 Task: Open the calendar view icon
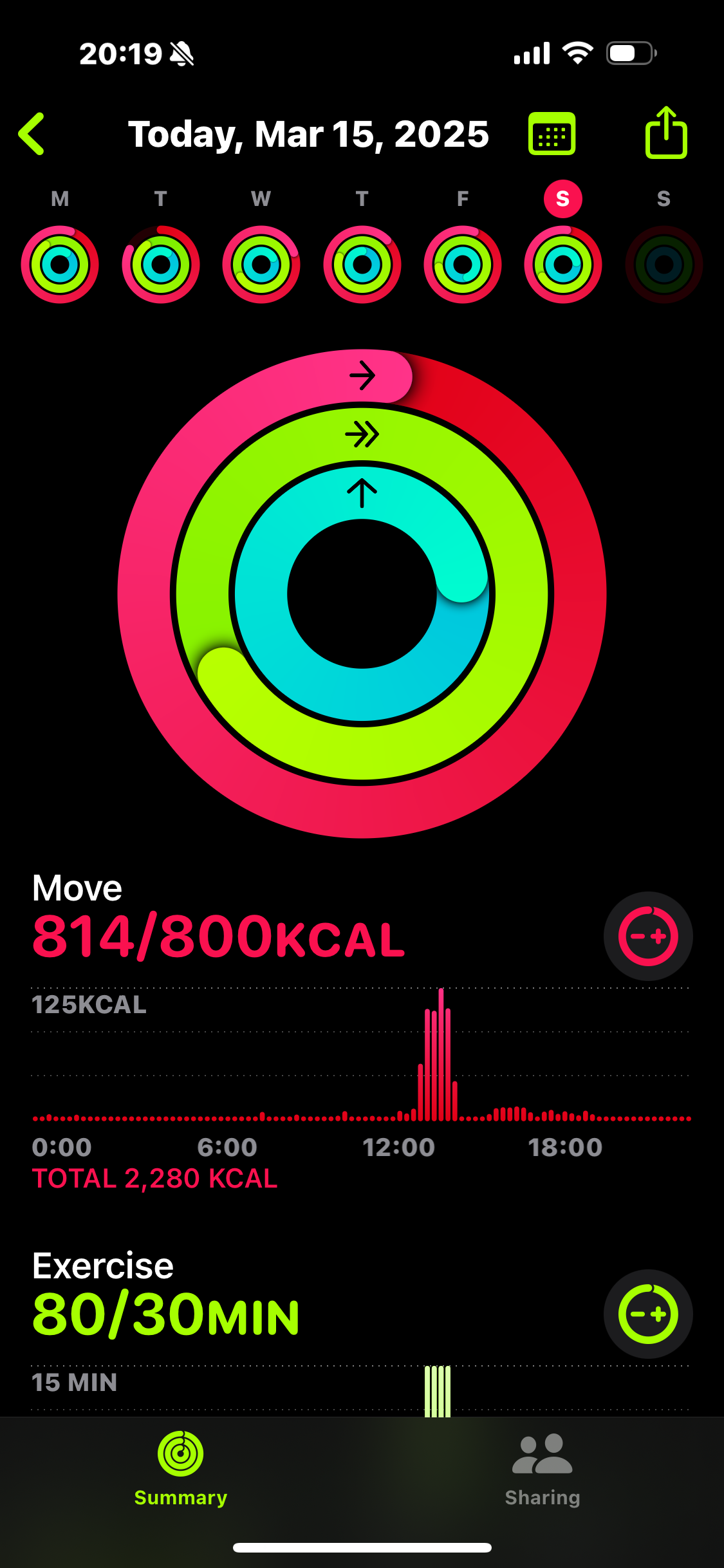[x=552, y=134]
